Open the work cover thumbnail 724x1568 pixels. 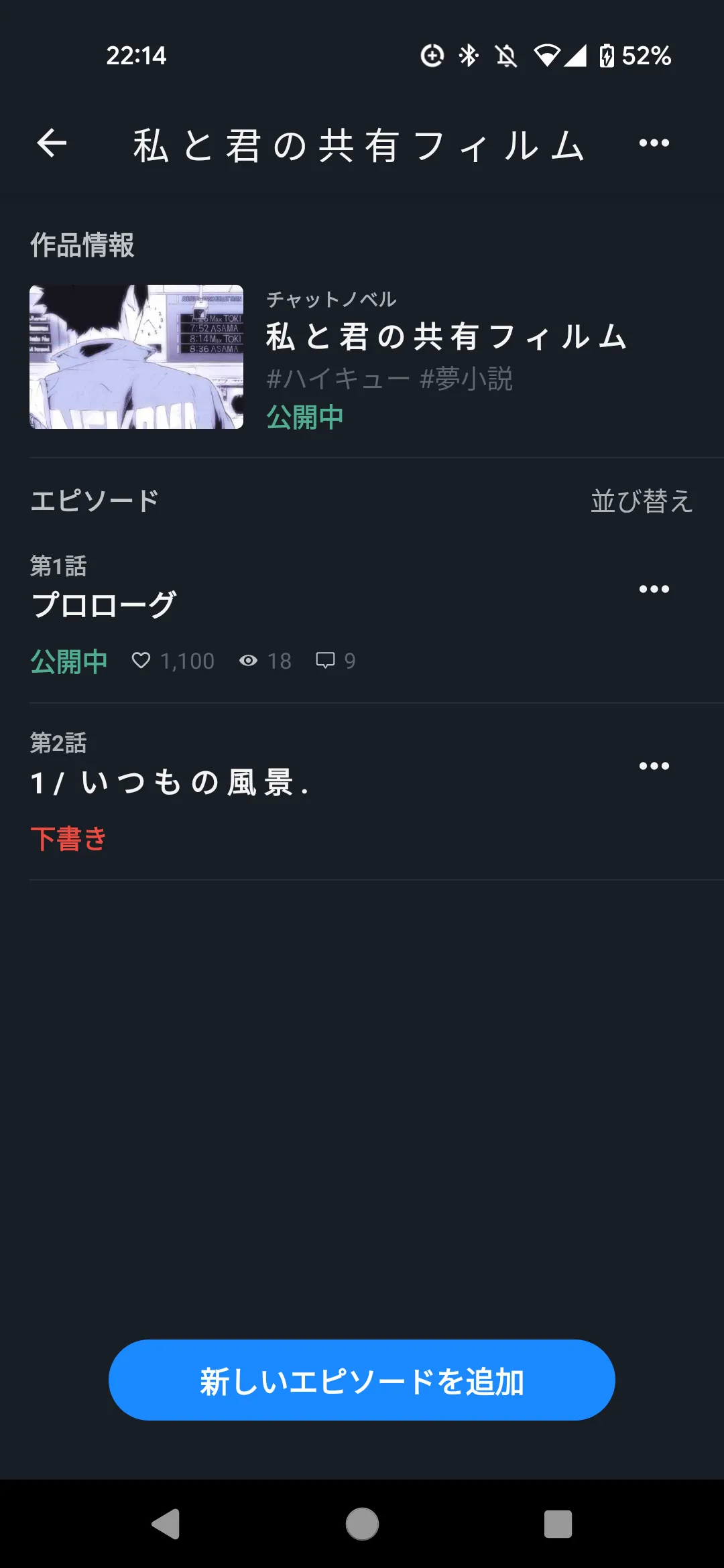tap(136, 356)
